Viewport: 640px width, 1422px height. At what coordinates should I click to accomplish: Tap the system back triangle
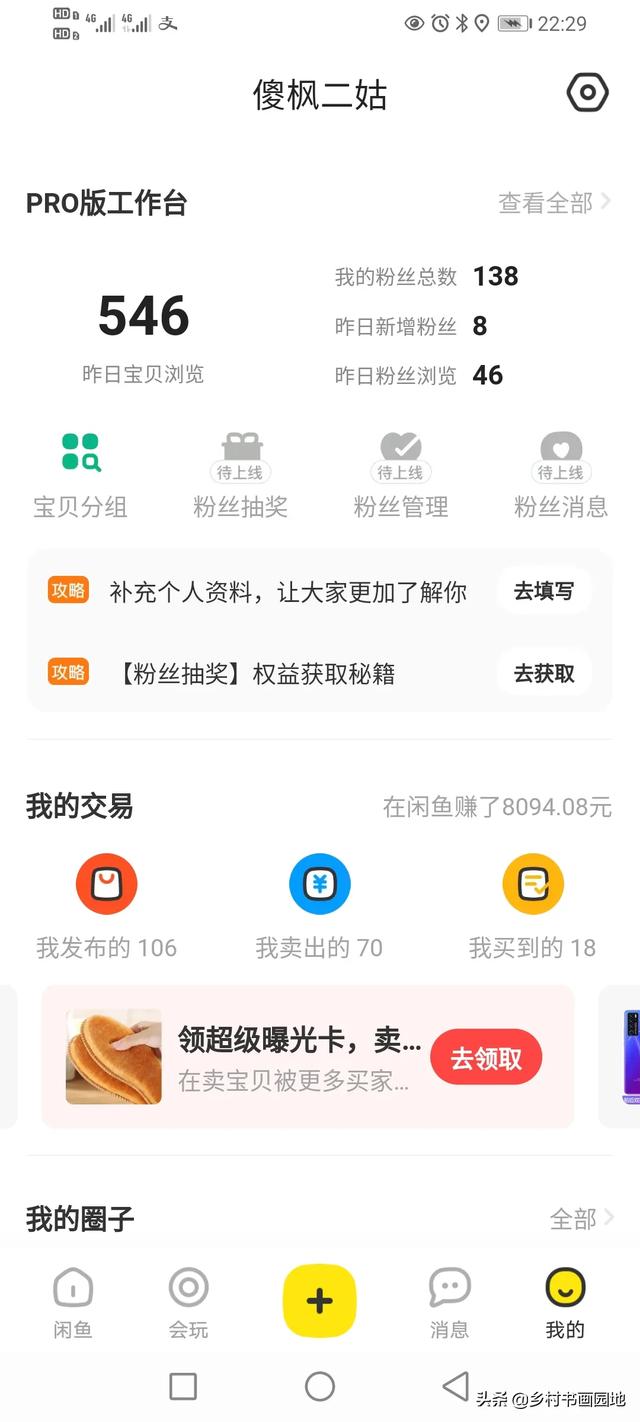coord(455,1386)
